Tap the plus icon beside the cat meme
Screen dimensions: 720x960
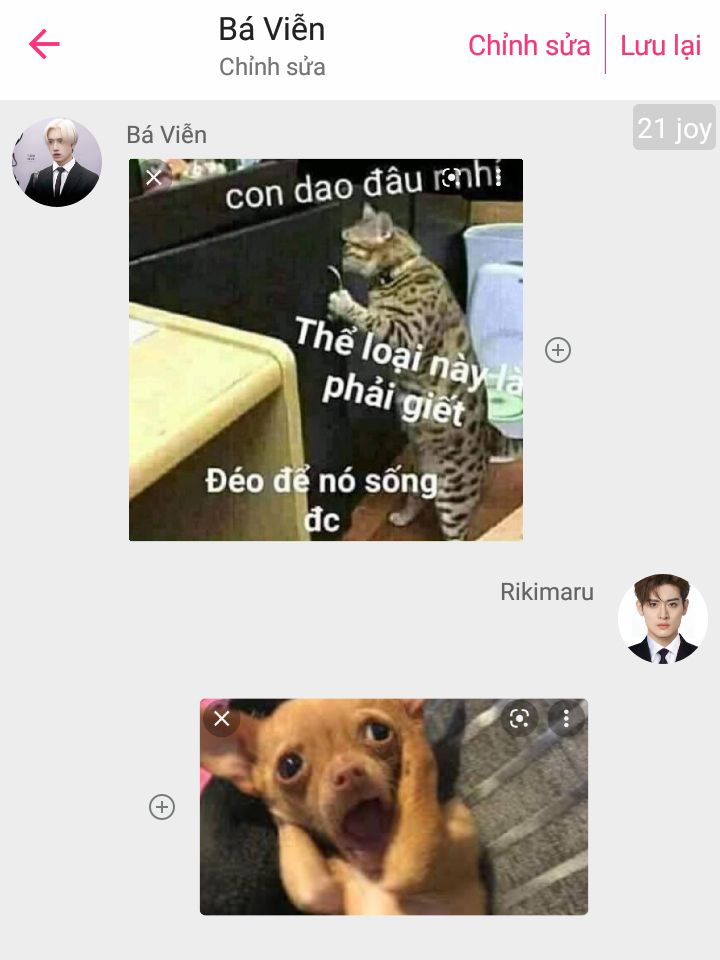click(x=558, y=350)
